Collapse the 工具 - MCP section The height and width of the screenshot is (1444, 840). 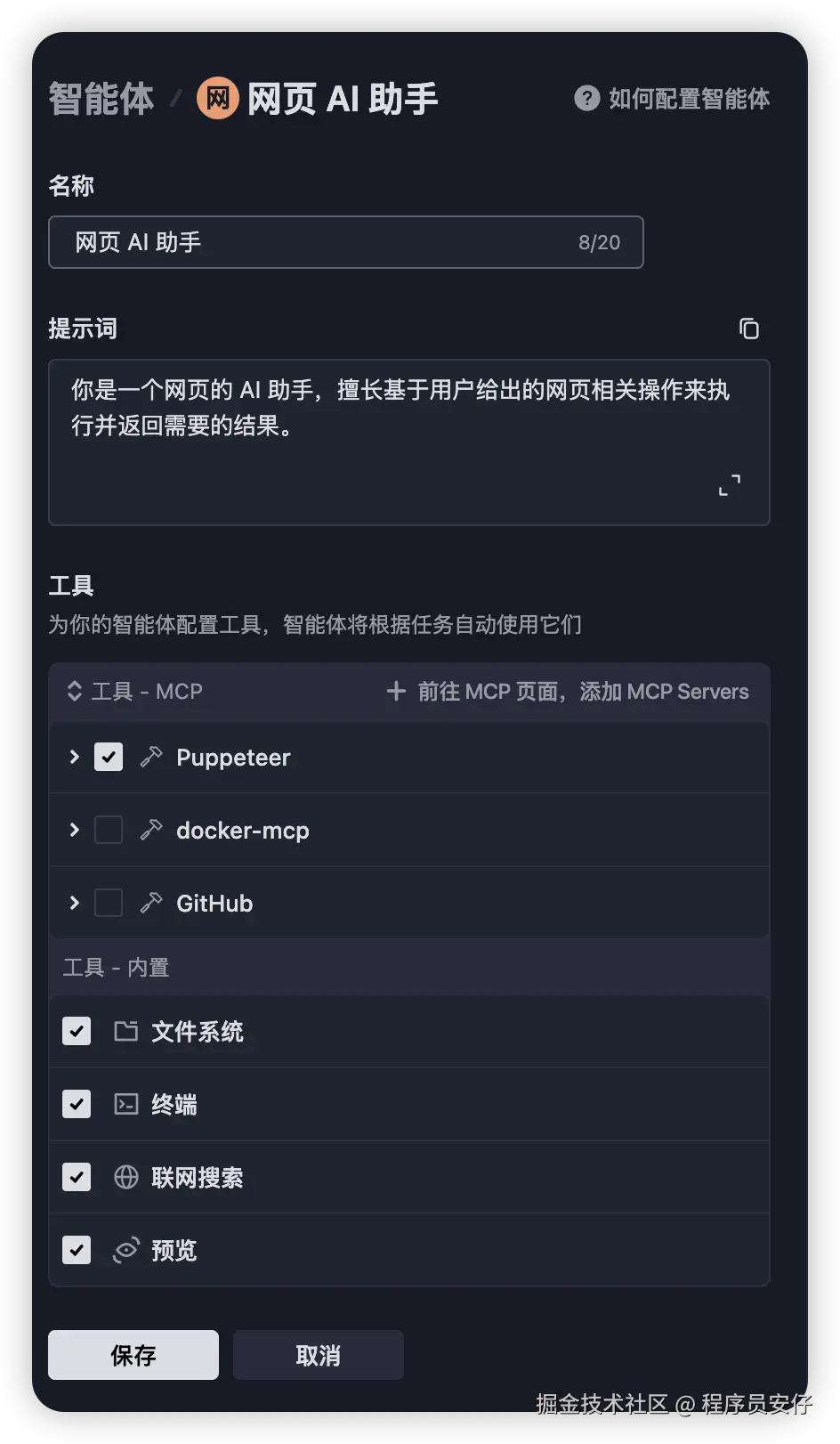[x=75, y=692]
